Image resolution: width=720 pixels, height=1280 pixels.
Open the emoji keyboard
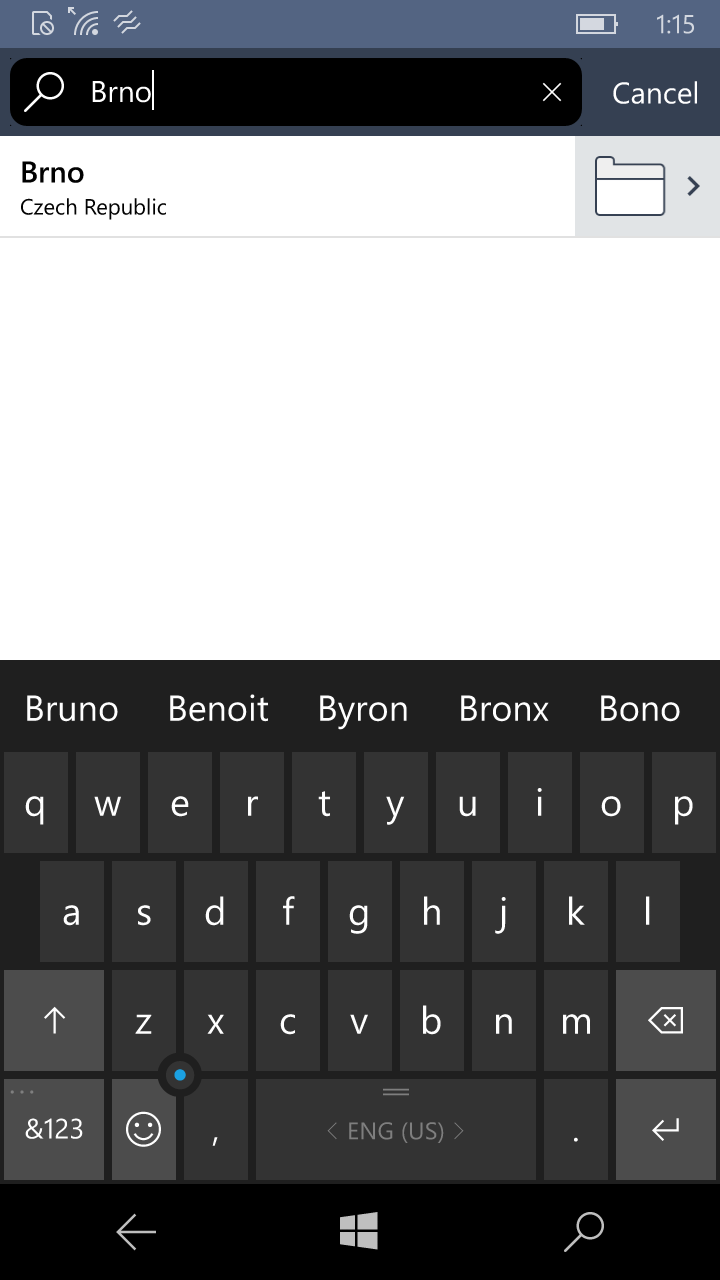(144, 1130)
